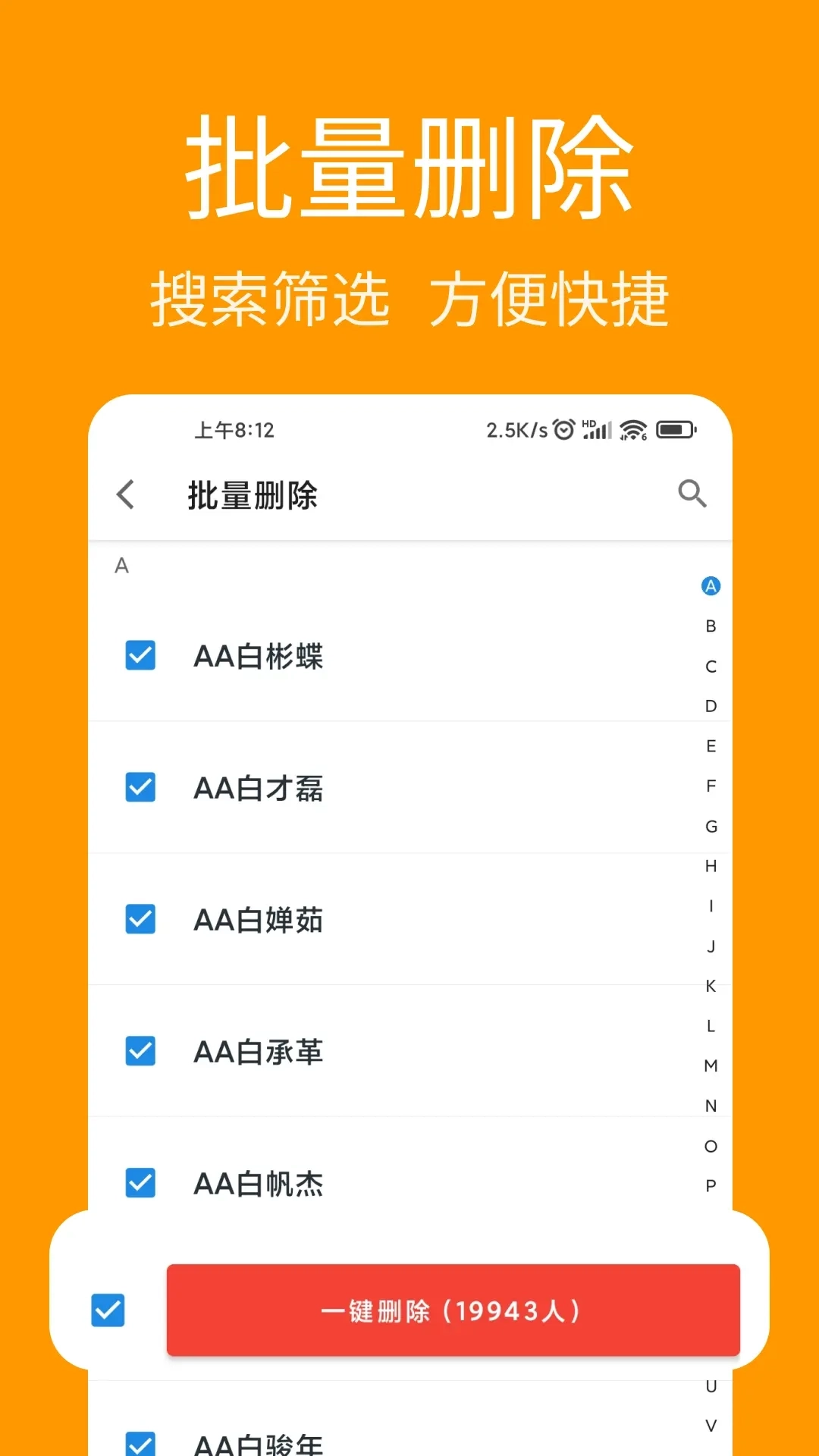This screenshot has height=1456, width=819.
Task: Tap the back arrow to exit batch delete
Action: click(127, 494)
